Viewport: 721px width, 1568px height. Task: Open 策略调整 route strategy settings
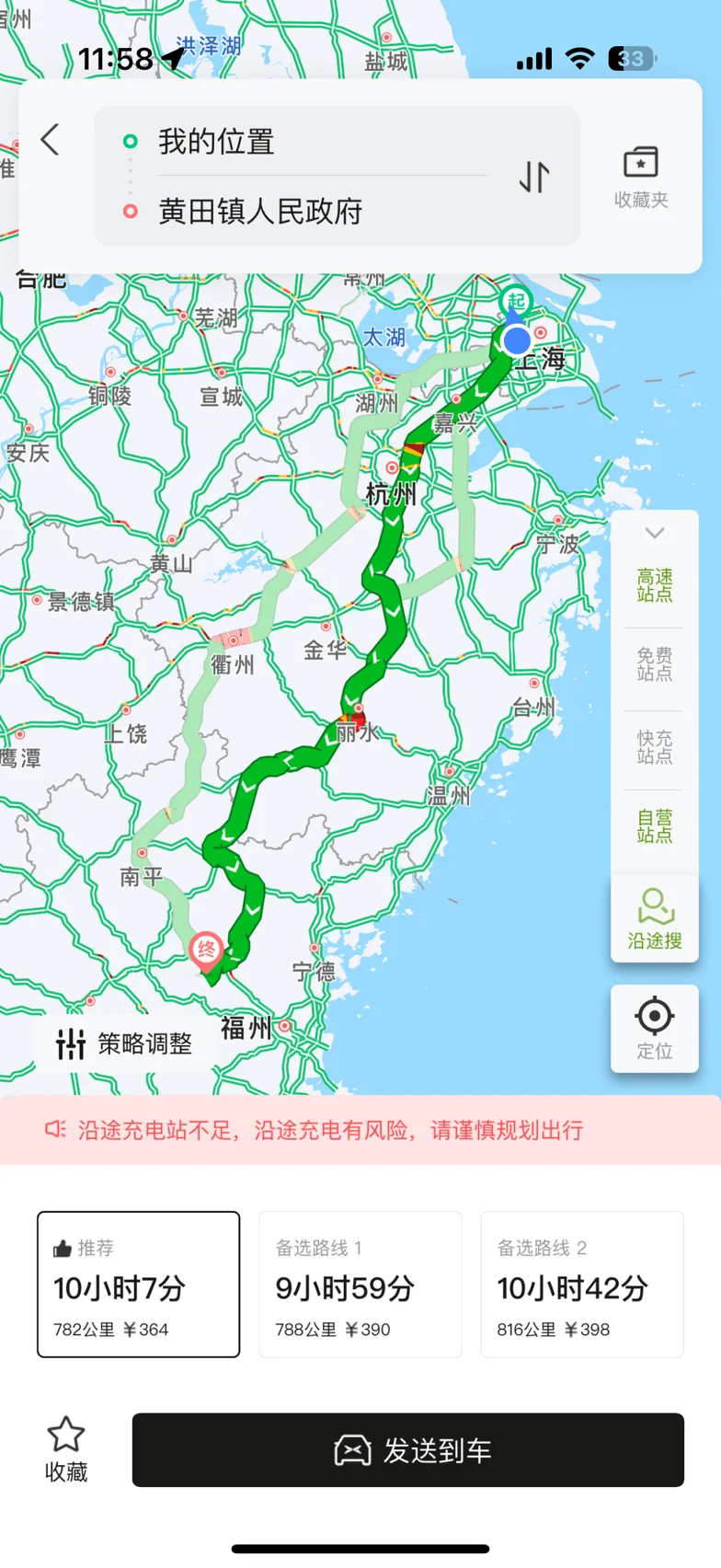124,1043
